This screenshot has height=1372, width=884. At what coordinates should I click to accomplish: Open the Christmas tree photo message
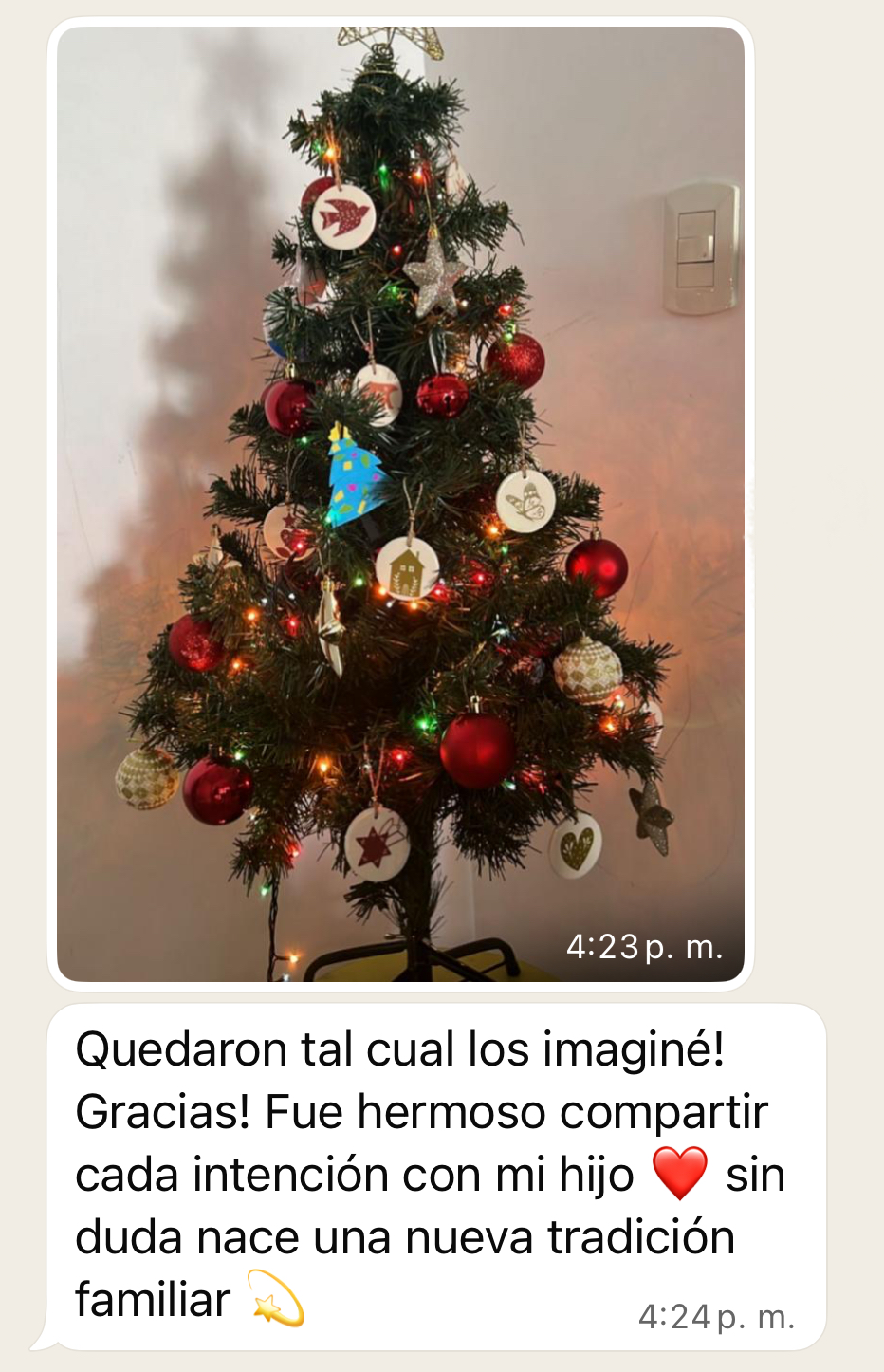coord(400,503)
